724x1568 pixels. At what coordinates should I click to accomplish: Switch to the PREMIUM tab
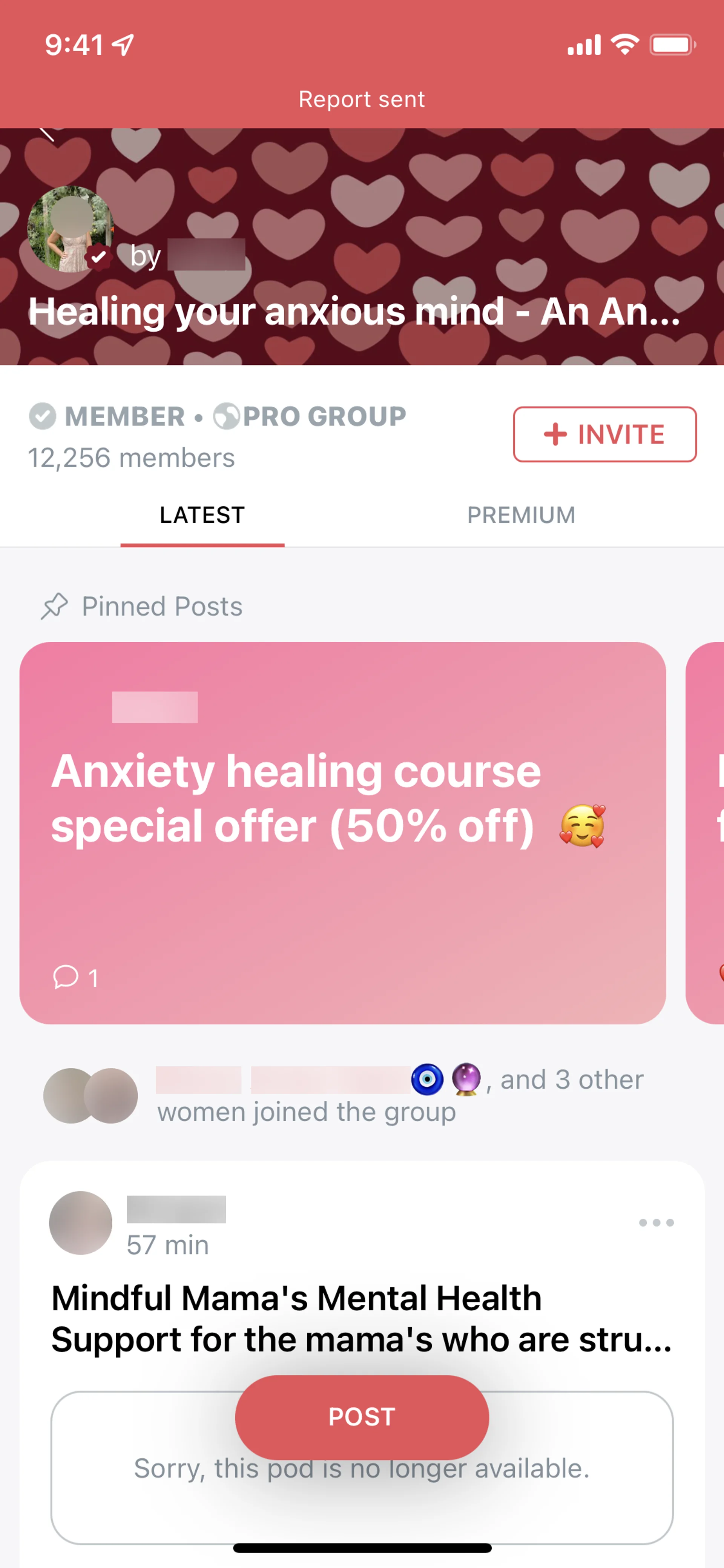521,515
